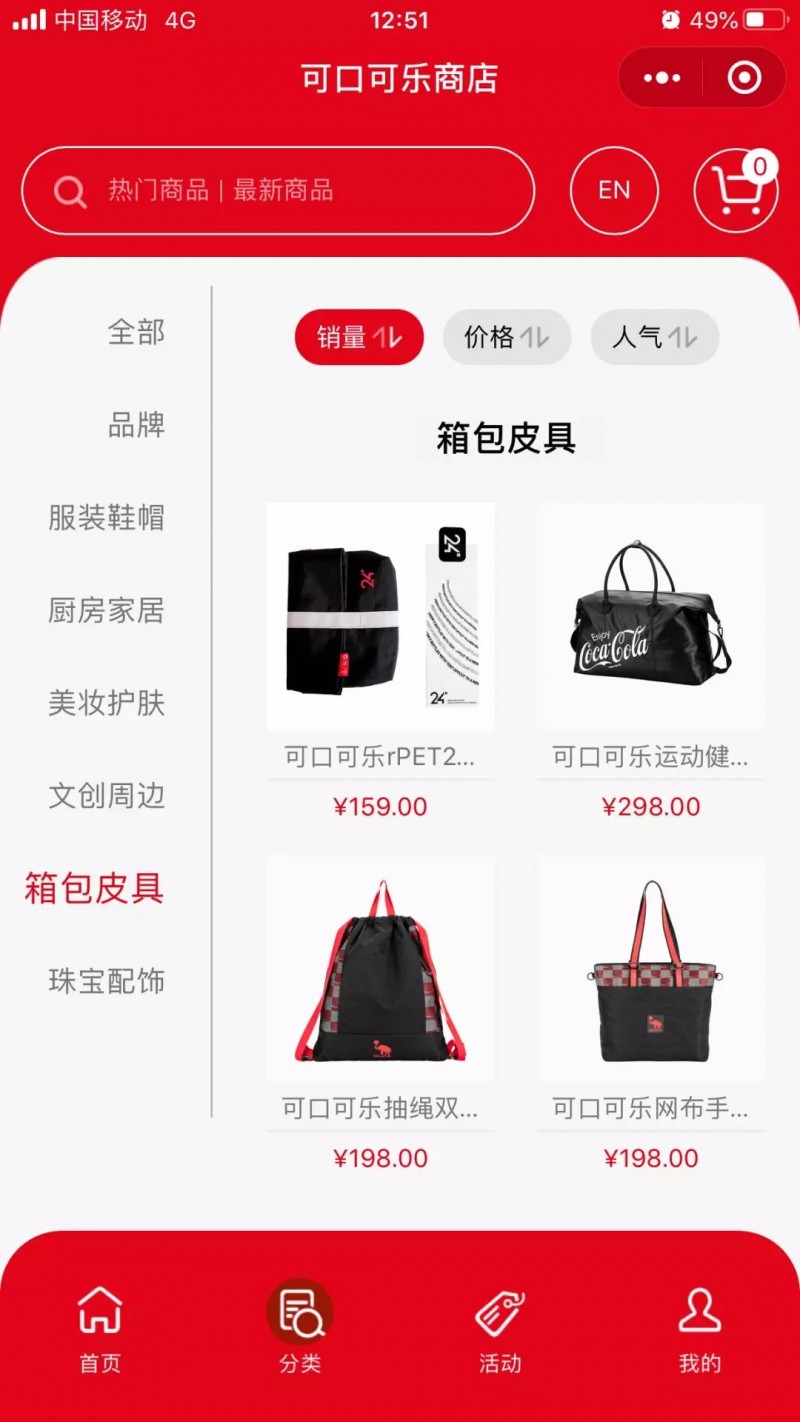Select the 品牌 category
The height and width of the screenshot is (1422, 800).
[136, 425]
